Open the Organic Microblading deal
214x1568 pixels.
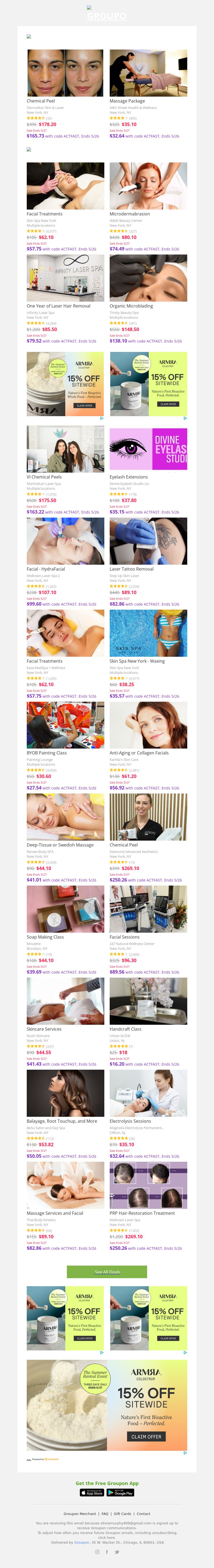(148, 278)
